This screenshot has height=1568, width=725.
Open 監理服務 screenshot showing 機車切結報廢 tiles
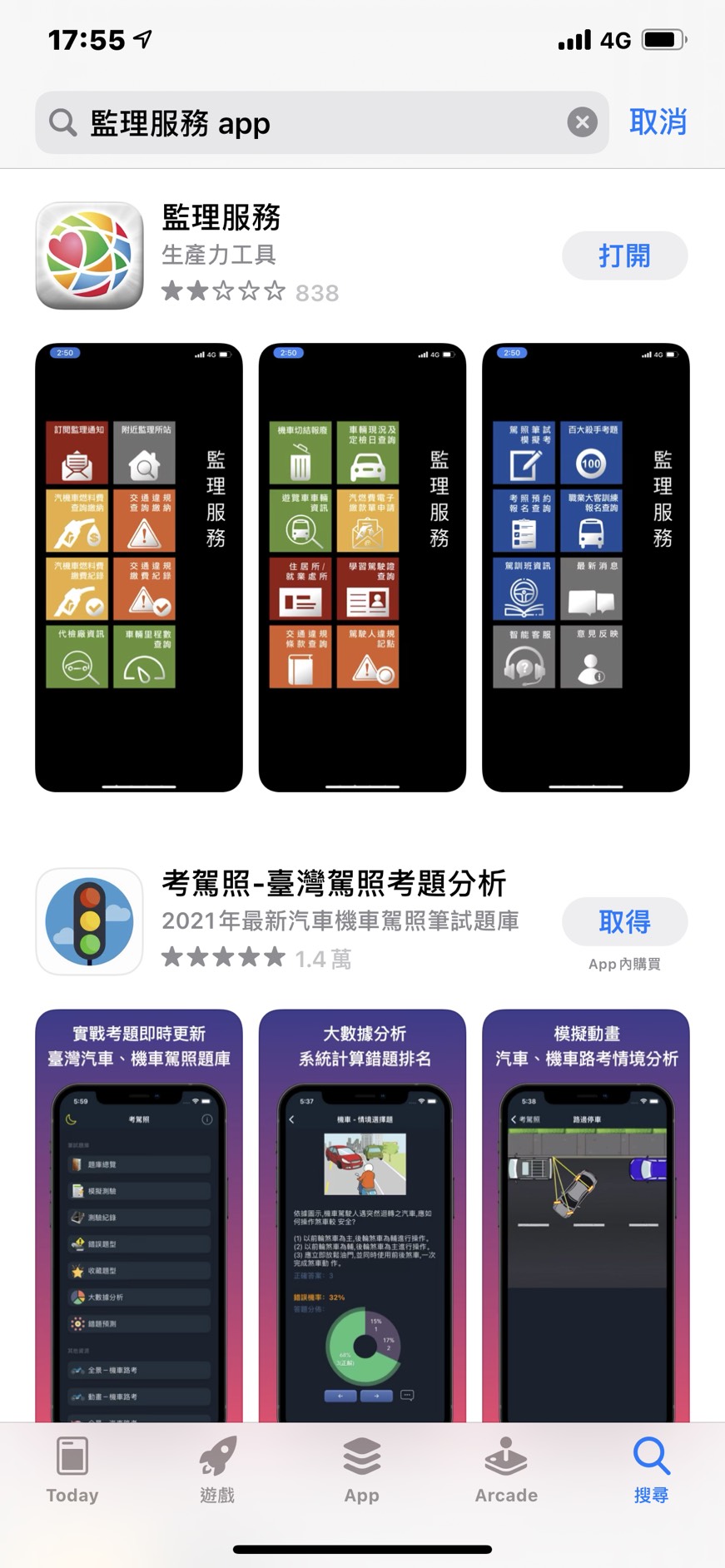point(362,567)
